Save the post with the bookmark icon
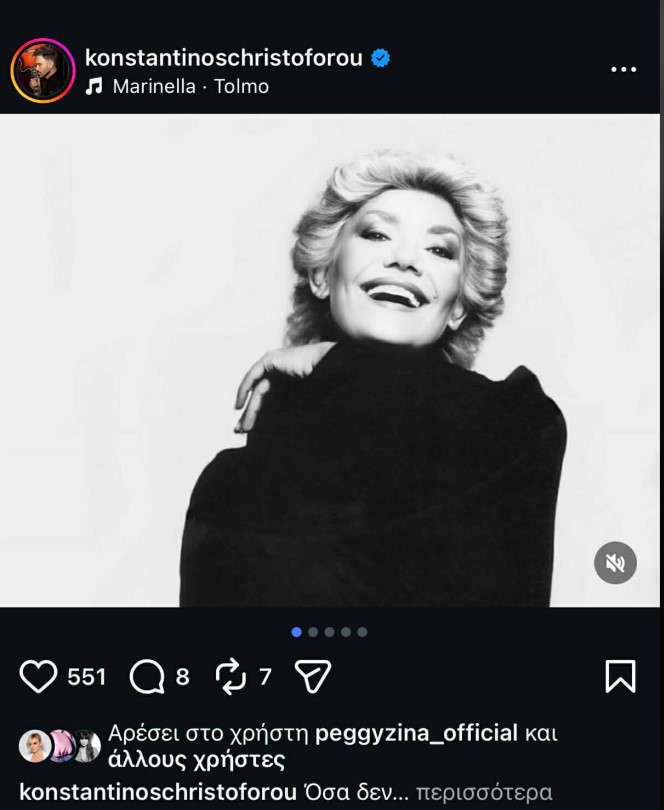This screenshot has width=664, height=810. click(x=620, y=677)
